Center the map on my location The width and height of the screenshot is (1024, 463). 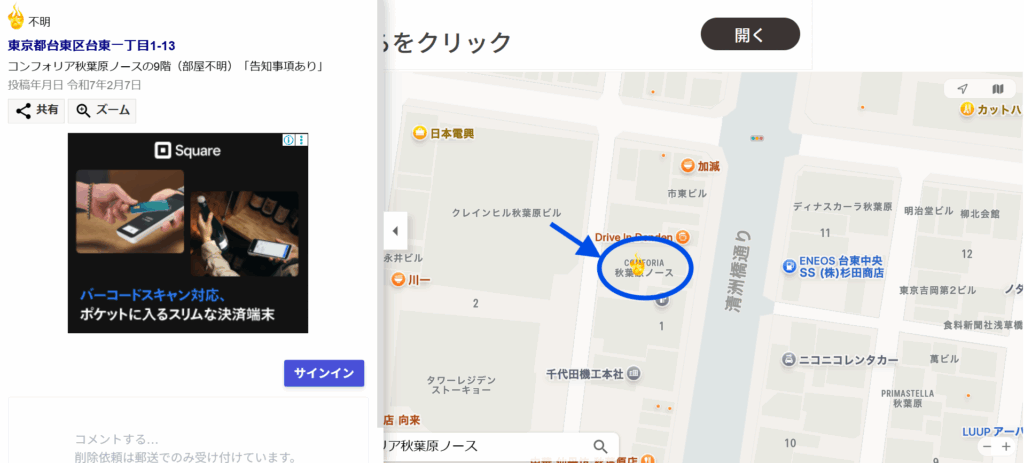coord(963,89)
